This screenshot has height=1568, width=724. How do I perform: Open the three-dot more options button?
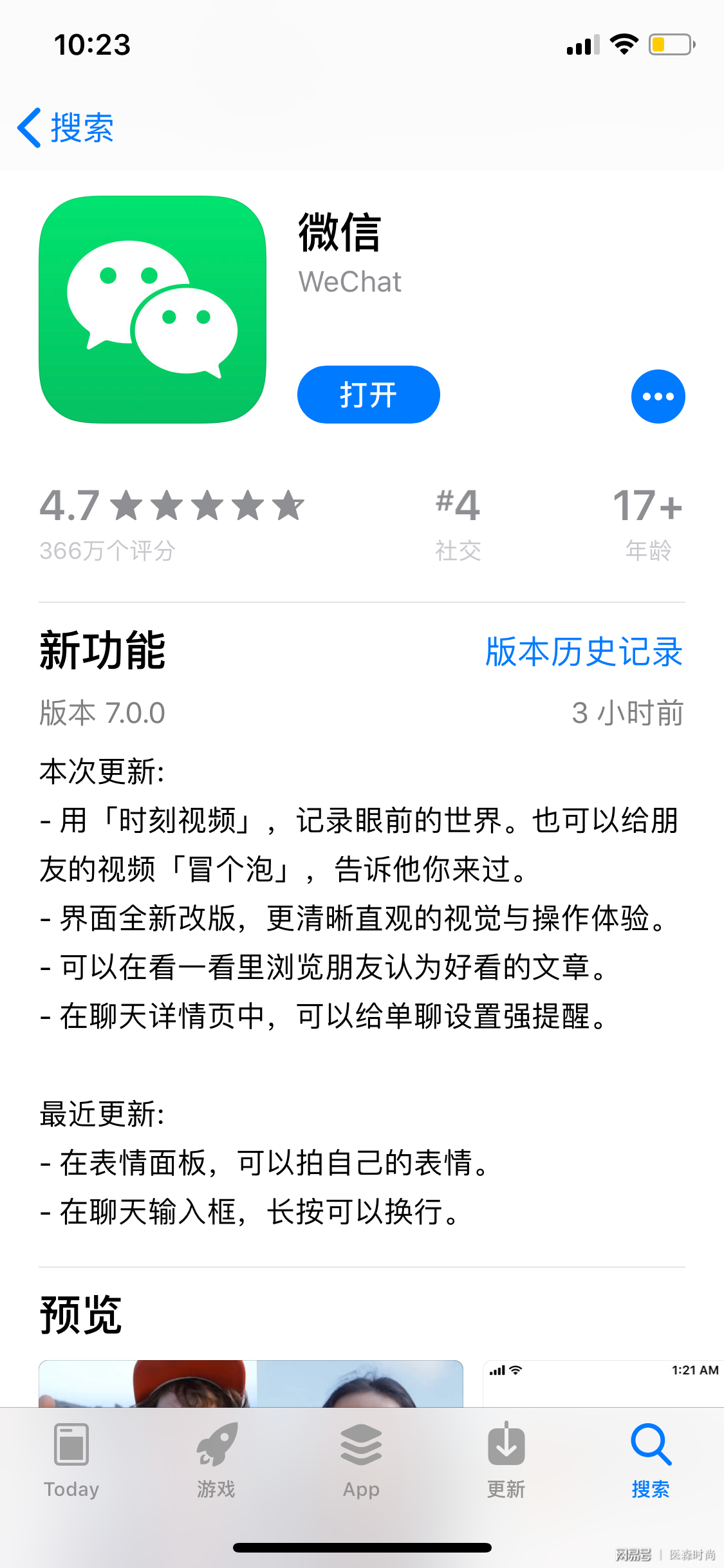[x=658, y=397]
